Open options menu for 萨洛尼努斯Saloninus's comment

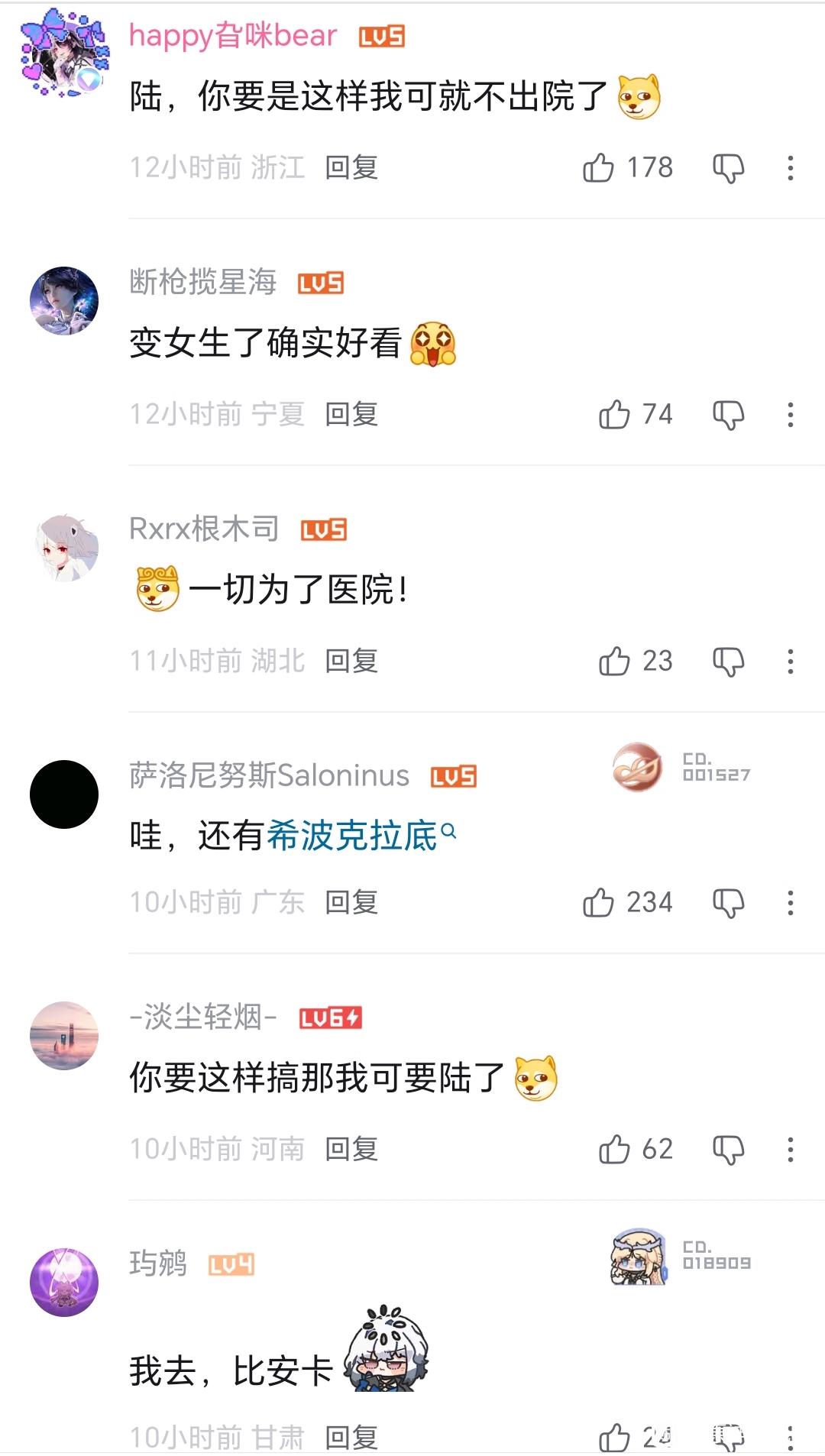click(x=790, y=903)
